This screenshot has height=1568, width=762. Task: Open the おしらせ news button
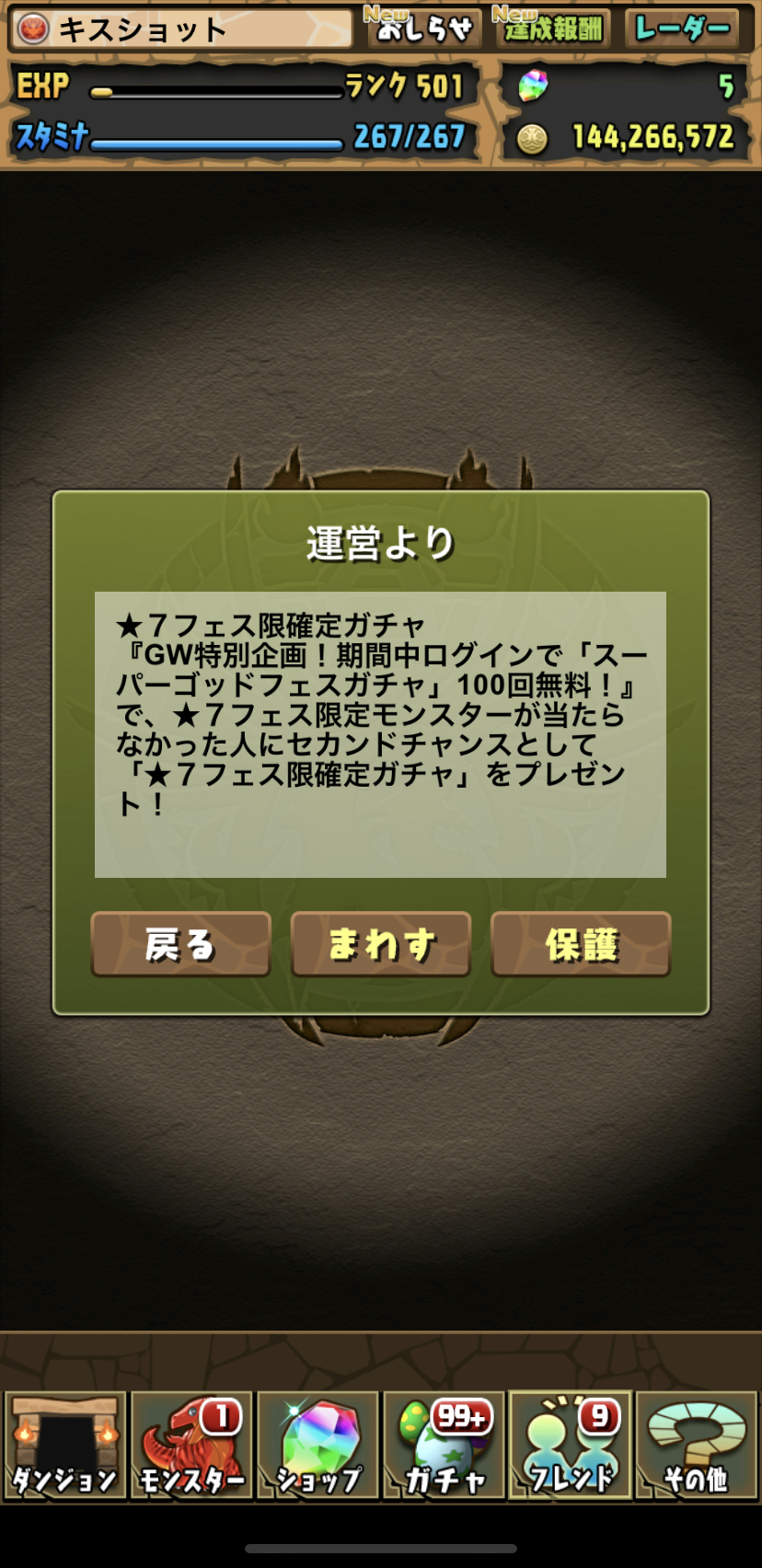coord(424,28)
